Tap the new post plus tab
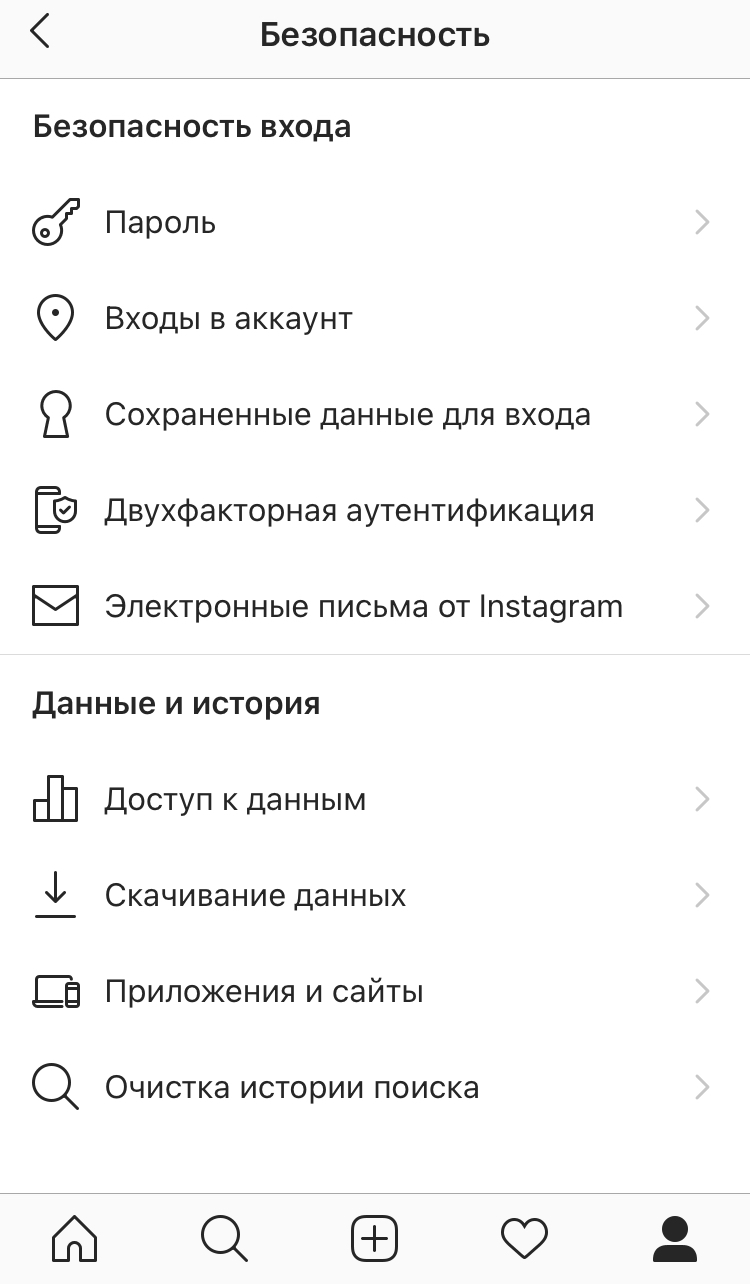The image size is (750, 1284). (x=375, y=1239)
